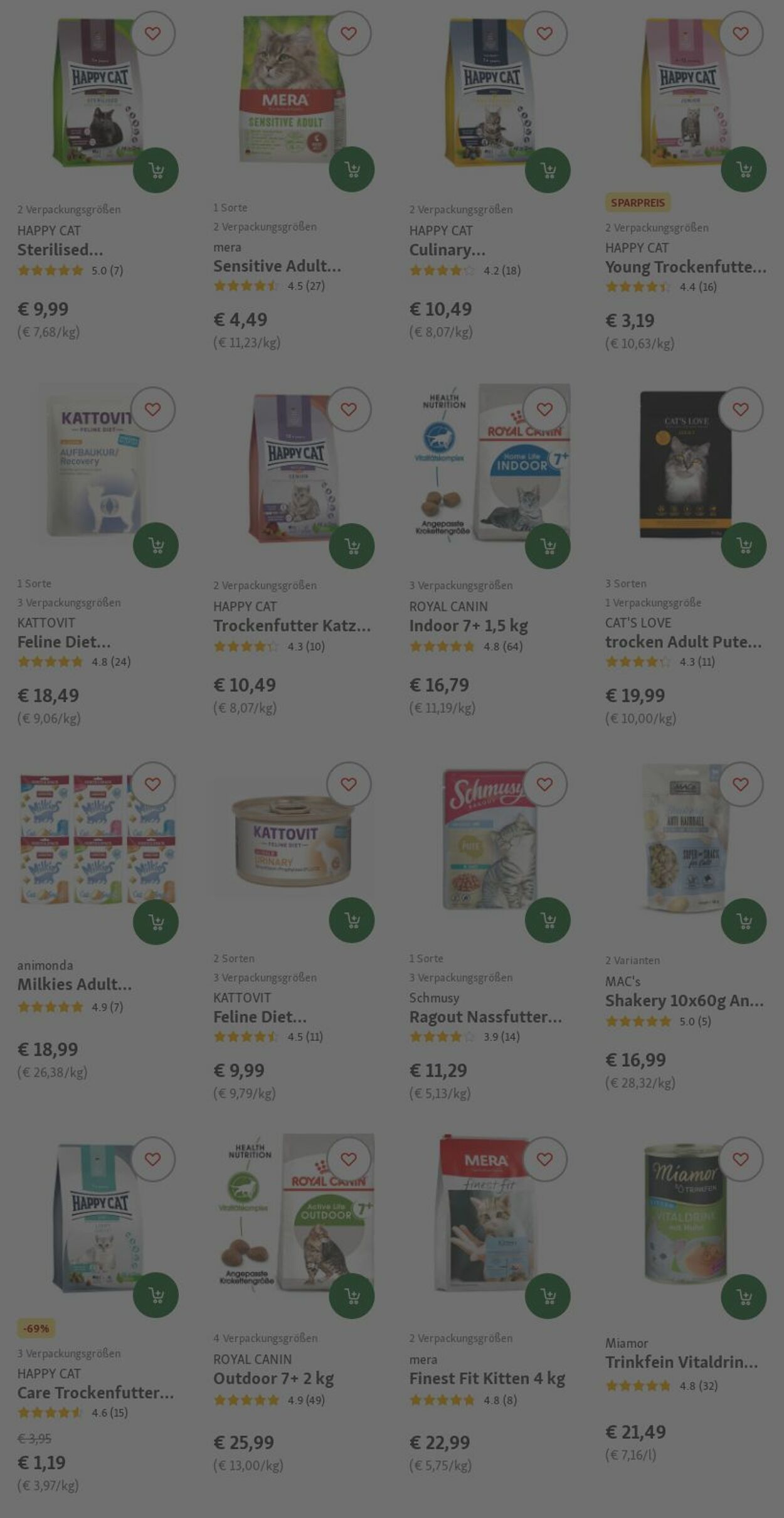Open Happy Cat Culinary product card
This screenshot has width=784, height=1518.
447,250
